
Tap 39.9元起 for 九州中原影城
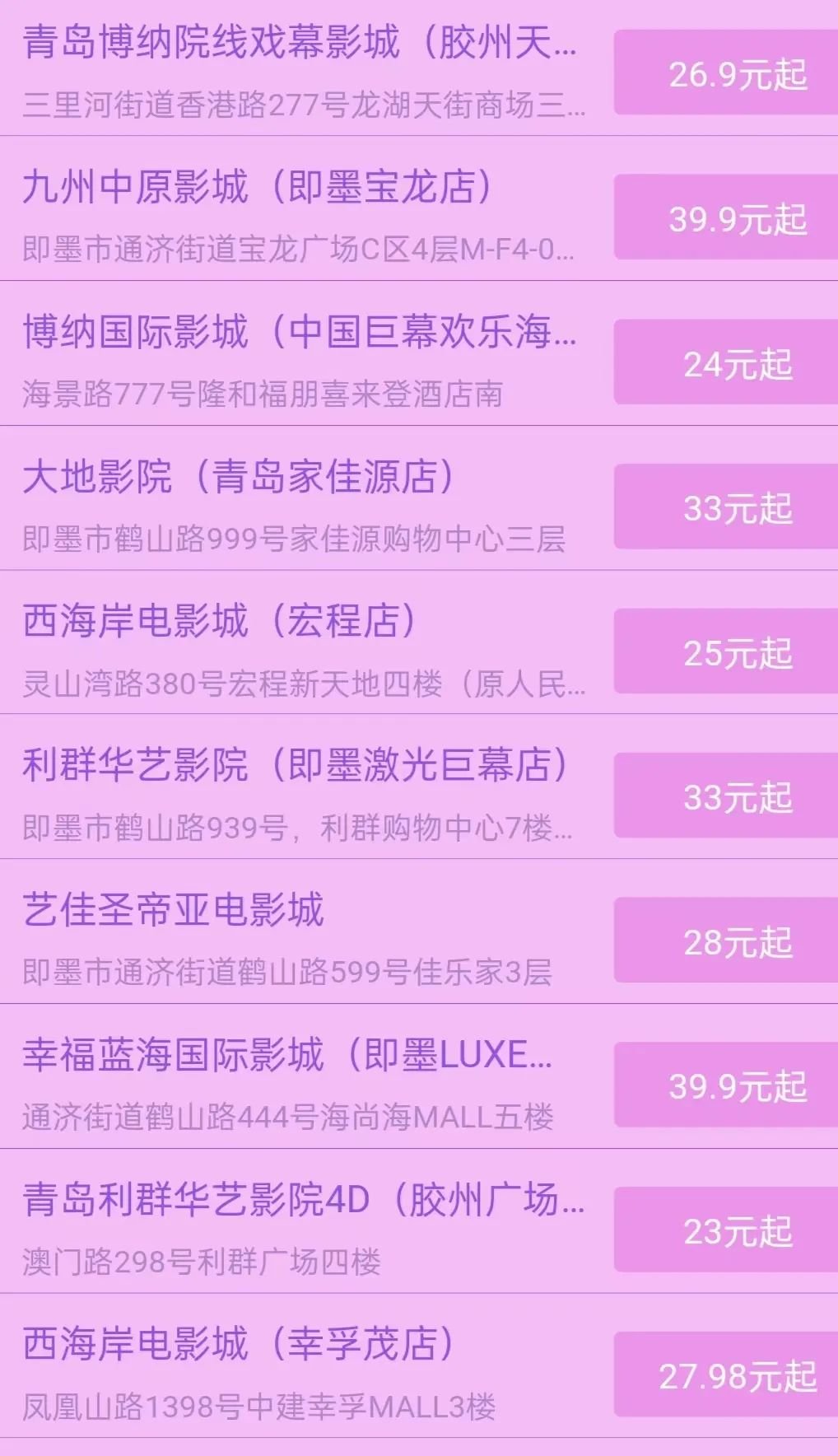tap(737, 219)
